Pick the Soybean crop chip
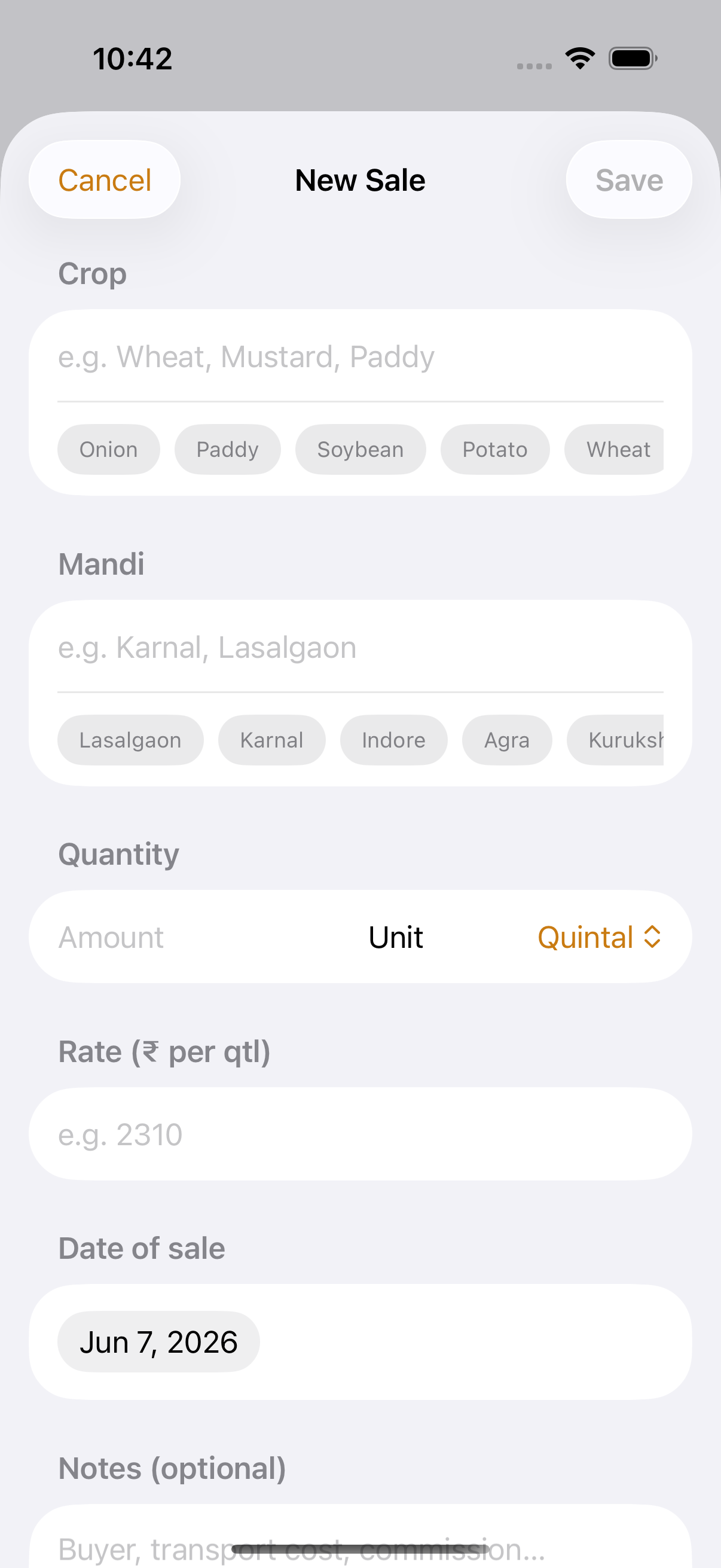The height and width of the screenshot is (1568, 721). pos(360,449)
